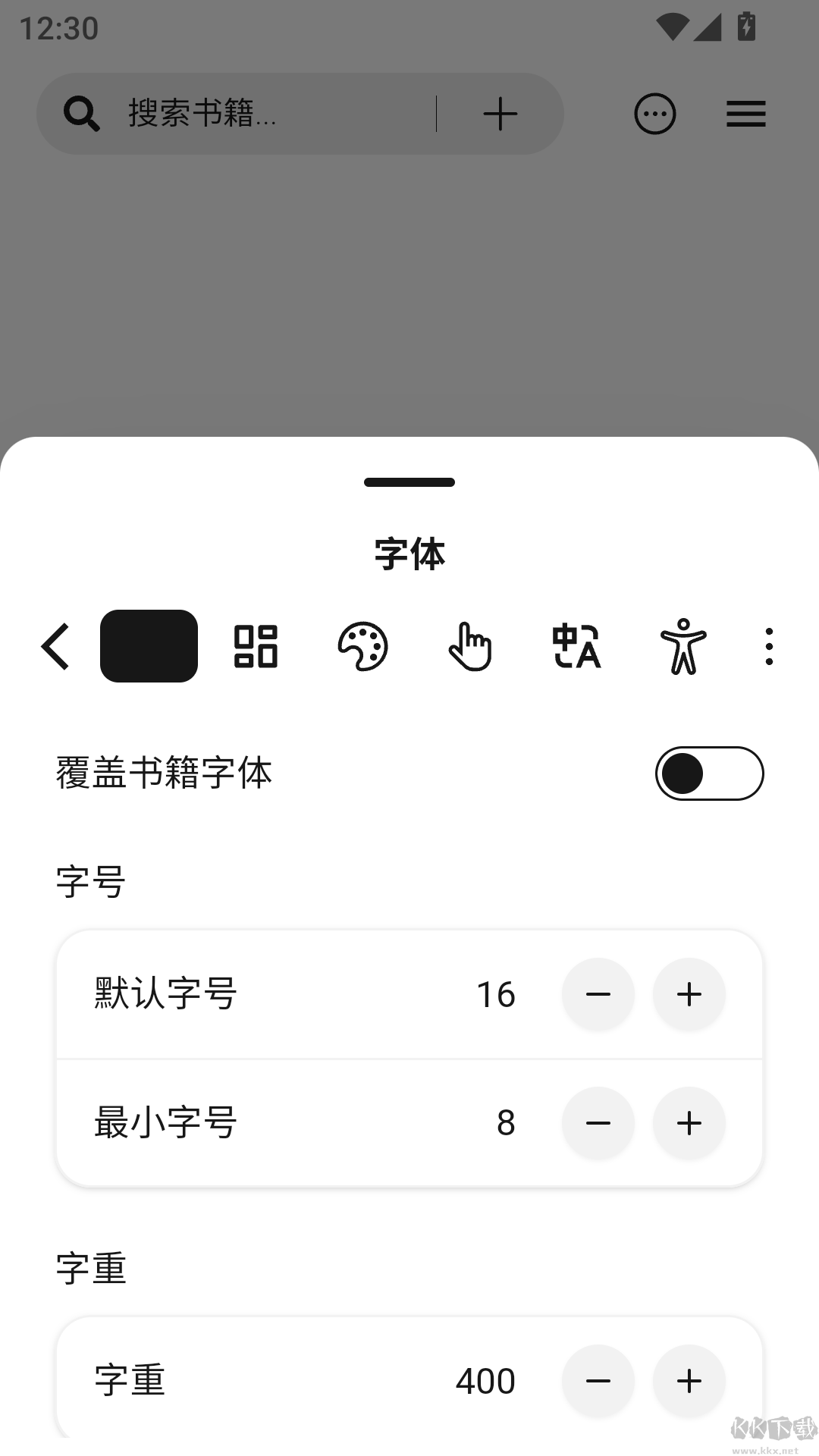The width and height of the screenshot is (819, 1456).
Task: Increase 字重 with the plus button
Action: pyautogui.click(x=689, y=1381)
